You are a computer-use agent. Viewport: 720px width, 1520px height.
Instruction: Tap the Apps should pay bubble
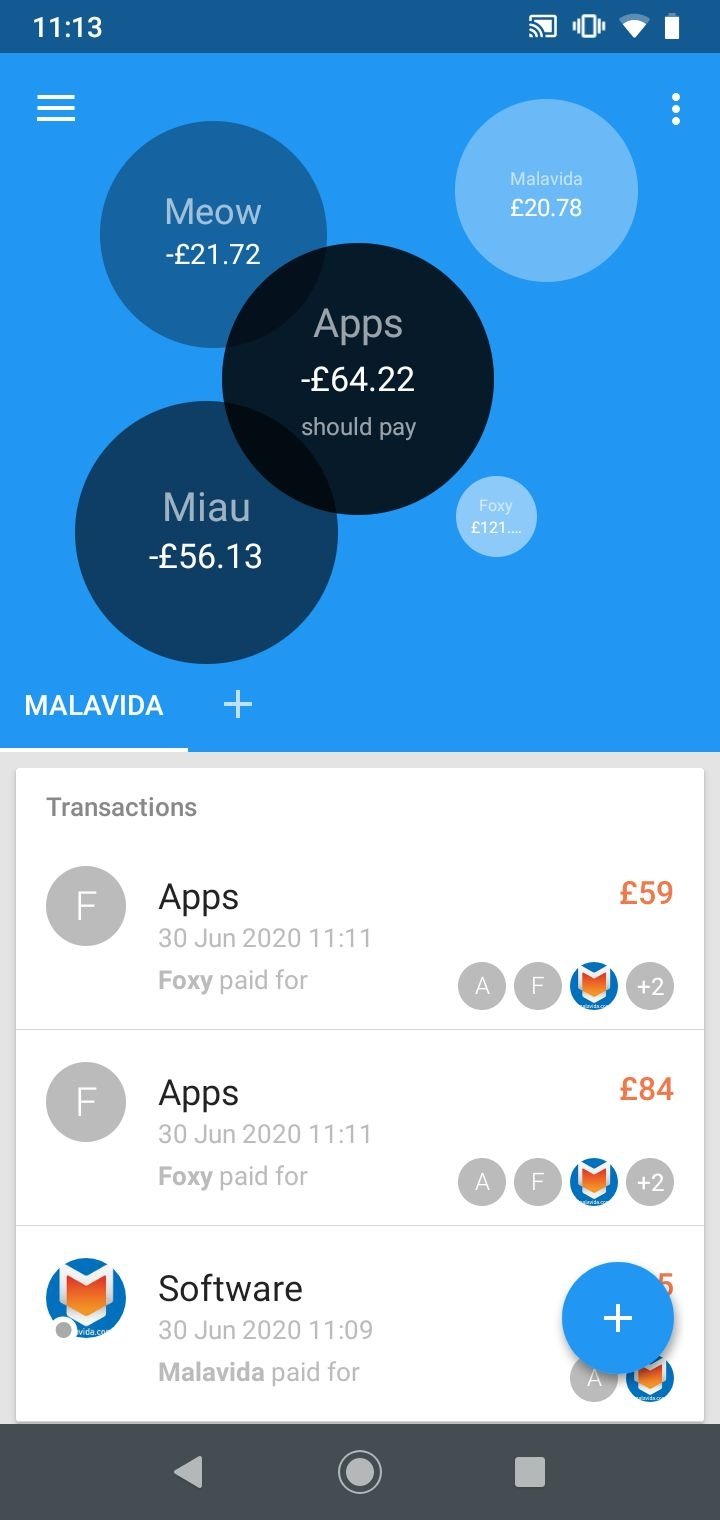358,379
